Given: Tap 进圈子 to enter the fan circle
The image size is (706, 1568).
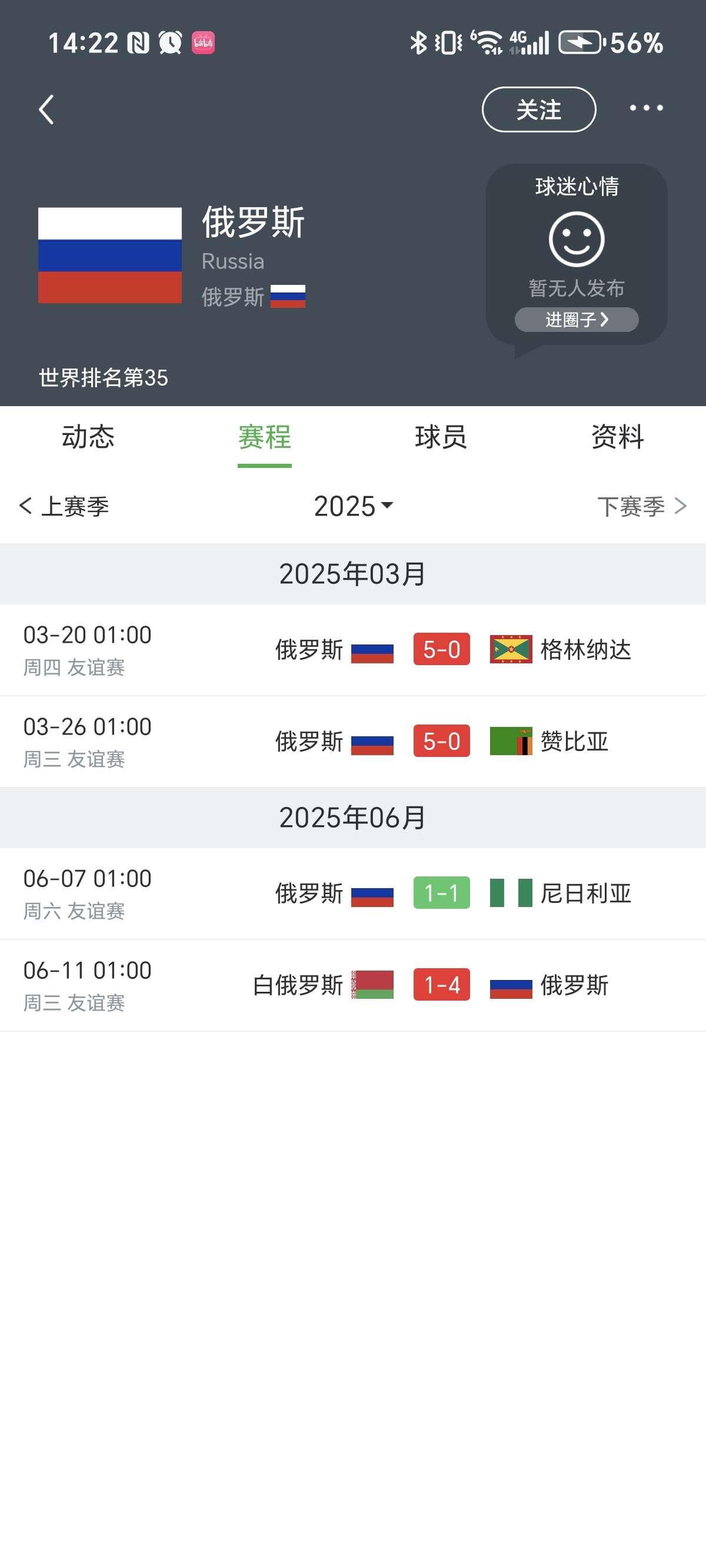Looking at the screenshot, I should click(x=577, y=320).
